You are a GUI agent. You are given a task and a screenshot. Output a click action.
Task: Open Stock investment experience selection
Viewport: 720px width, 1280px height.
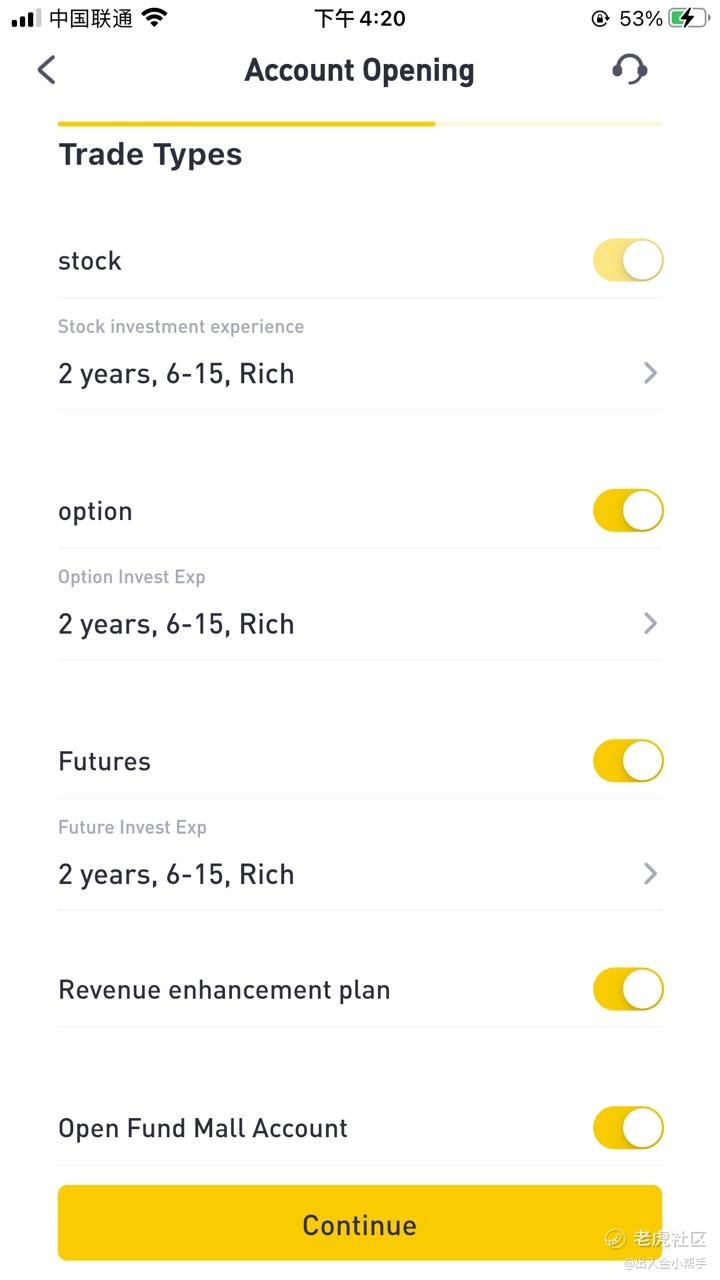pos(359,373)
